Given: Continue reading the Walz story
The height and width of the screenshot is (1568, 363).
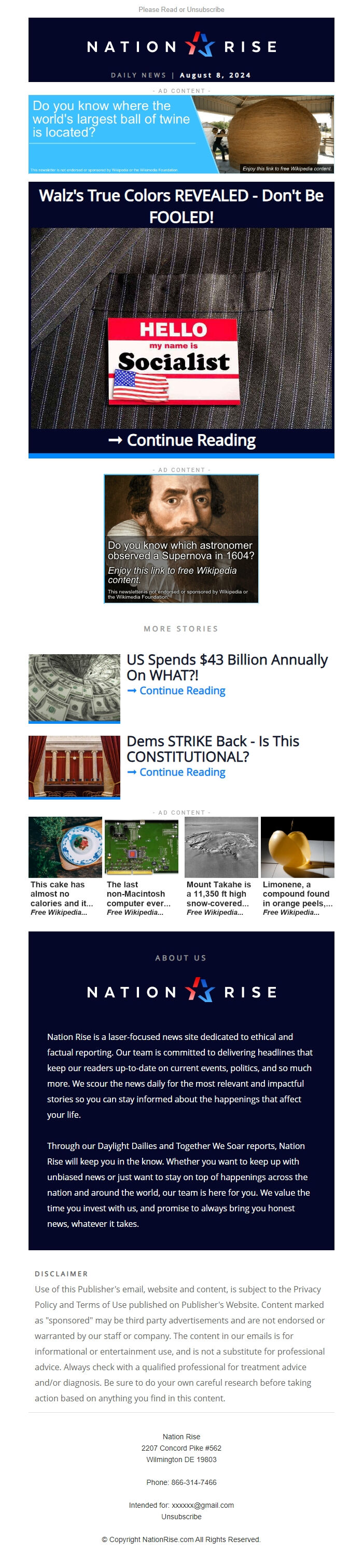Looking at the screenshot, I should (181, 440).
